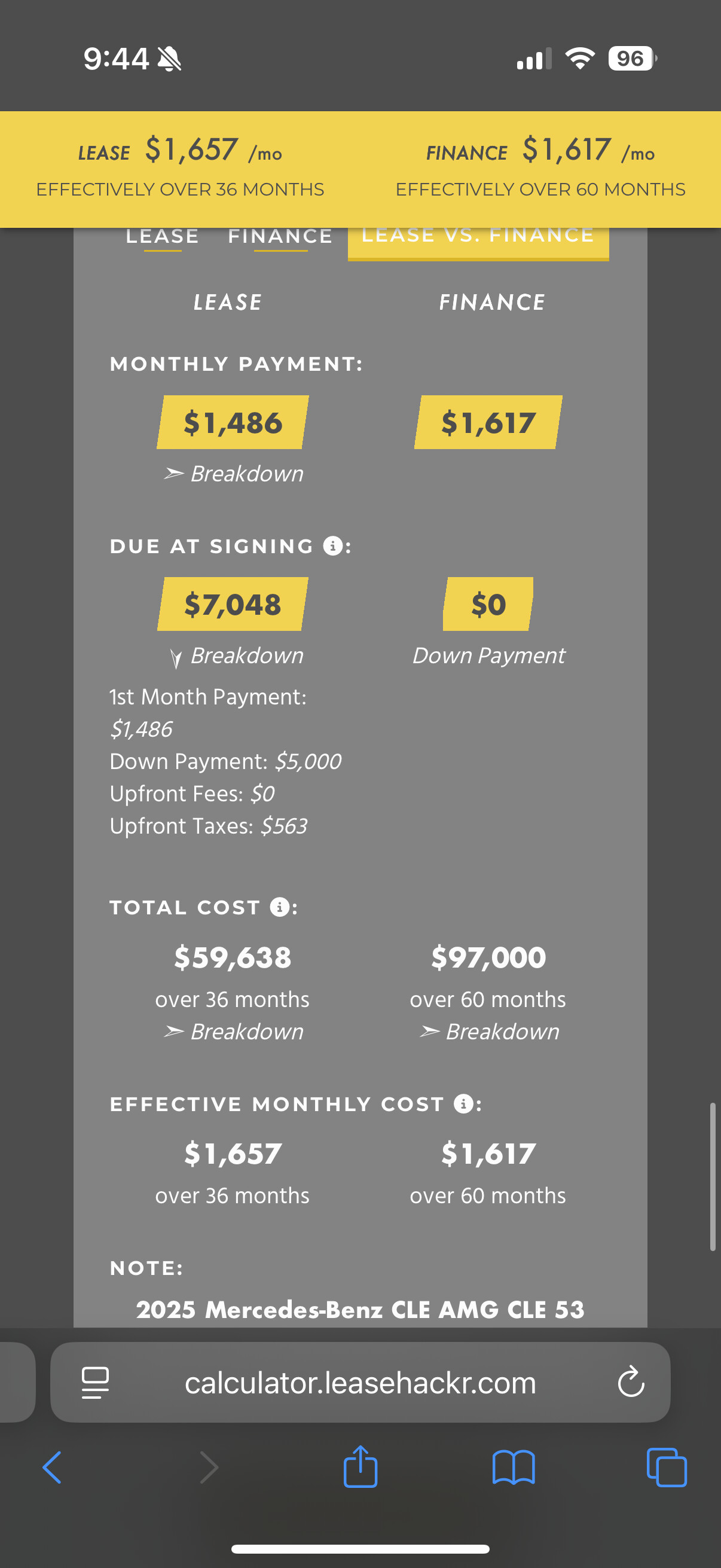
Task: Show all open tabs
Action: click(667, 1468)
